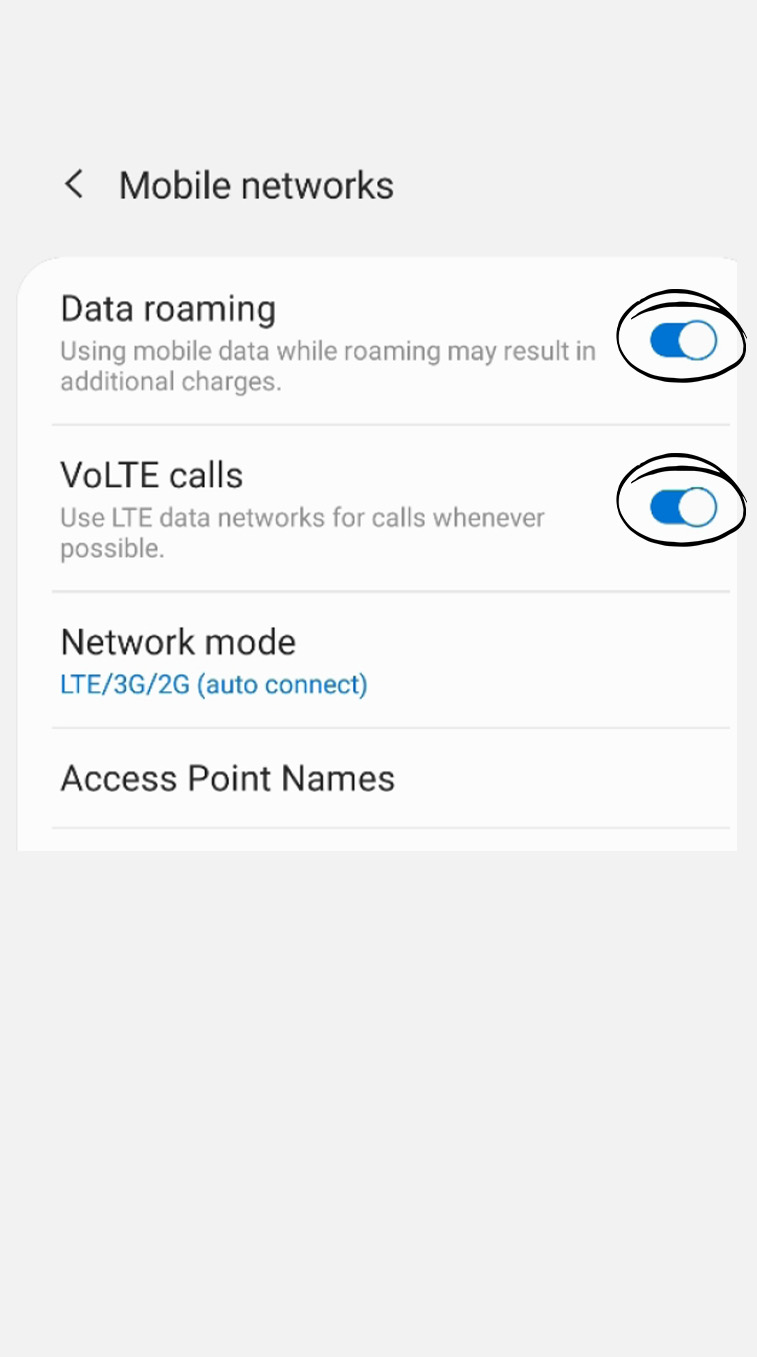Screen dimensions: 757x1357
Task: Go back from Mobile networks
Action: click(x=74, y=185)
